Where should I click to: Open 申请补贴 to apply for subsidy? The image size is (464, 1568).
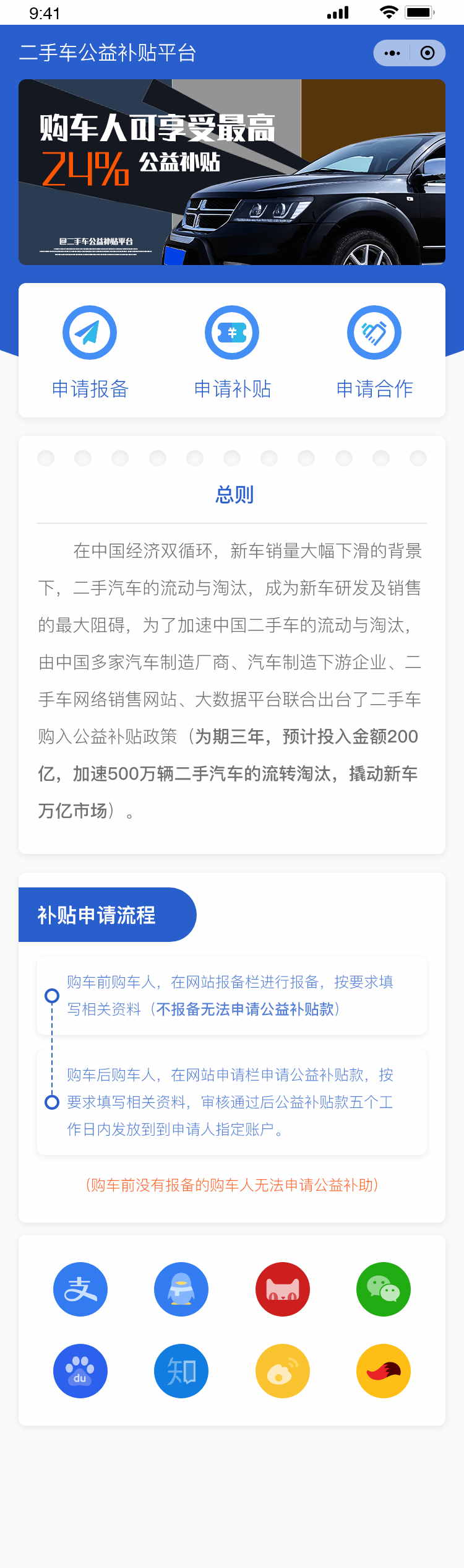coord(232,351)
